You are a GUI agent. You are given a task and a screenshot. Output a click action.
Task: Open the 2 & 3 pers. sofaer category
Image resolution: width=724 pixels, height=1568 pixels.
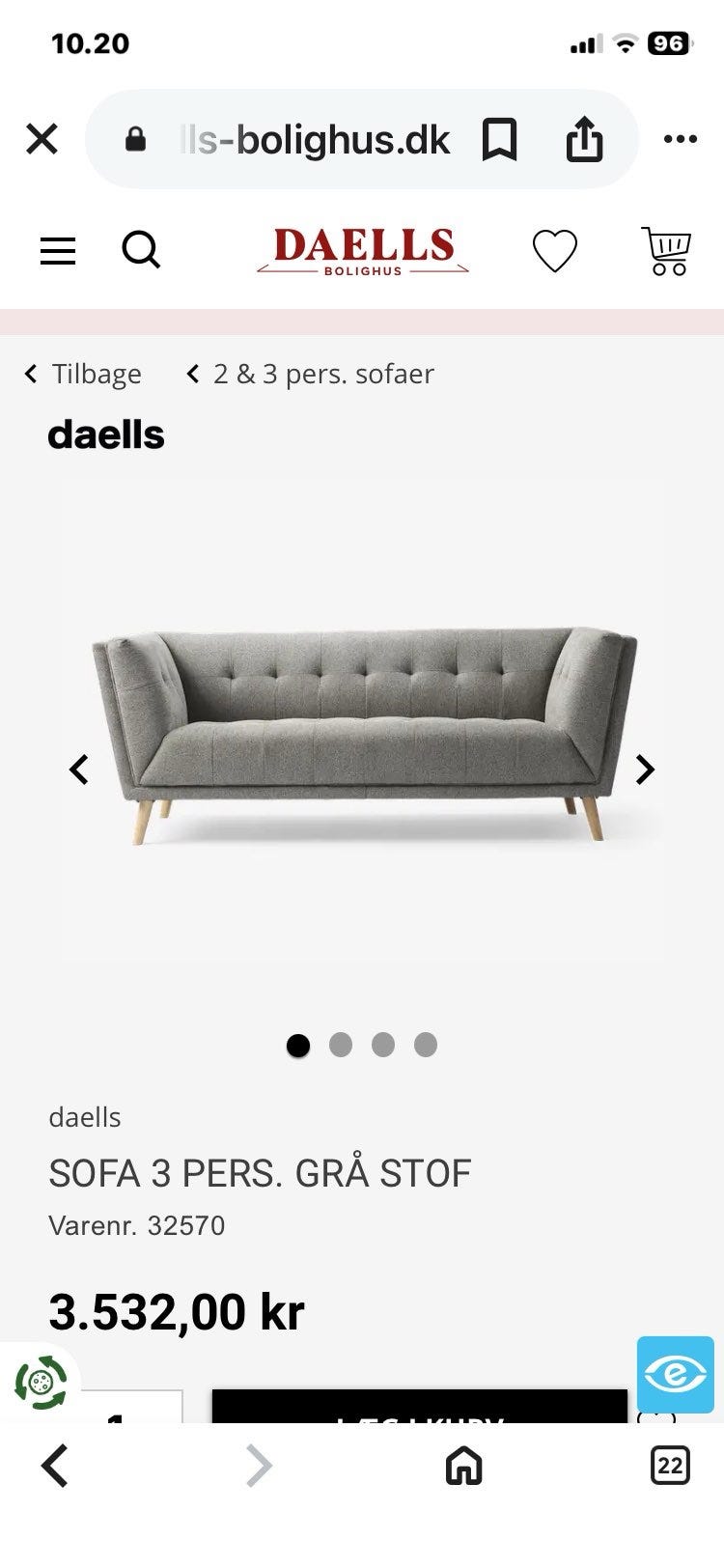coord(323,374)
